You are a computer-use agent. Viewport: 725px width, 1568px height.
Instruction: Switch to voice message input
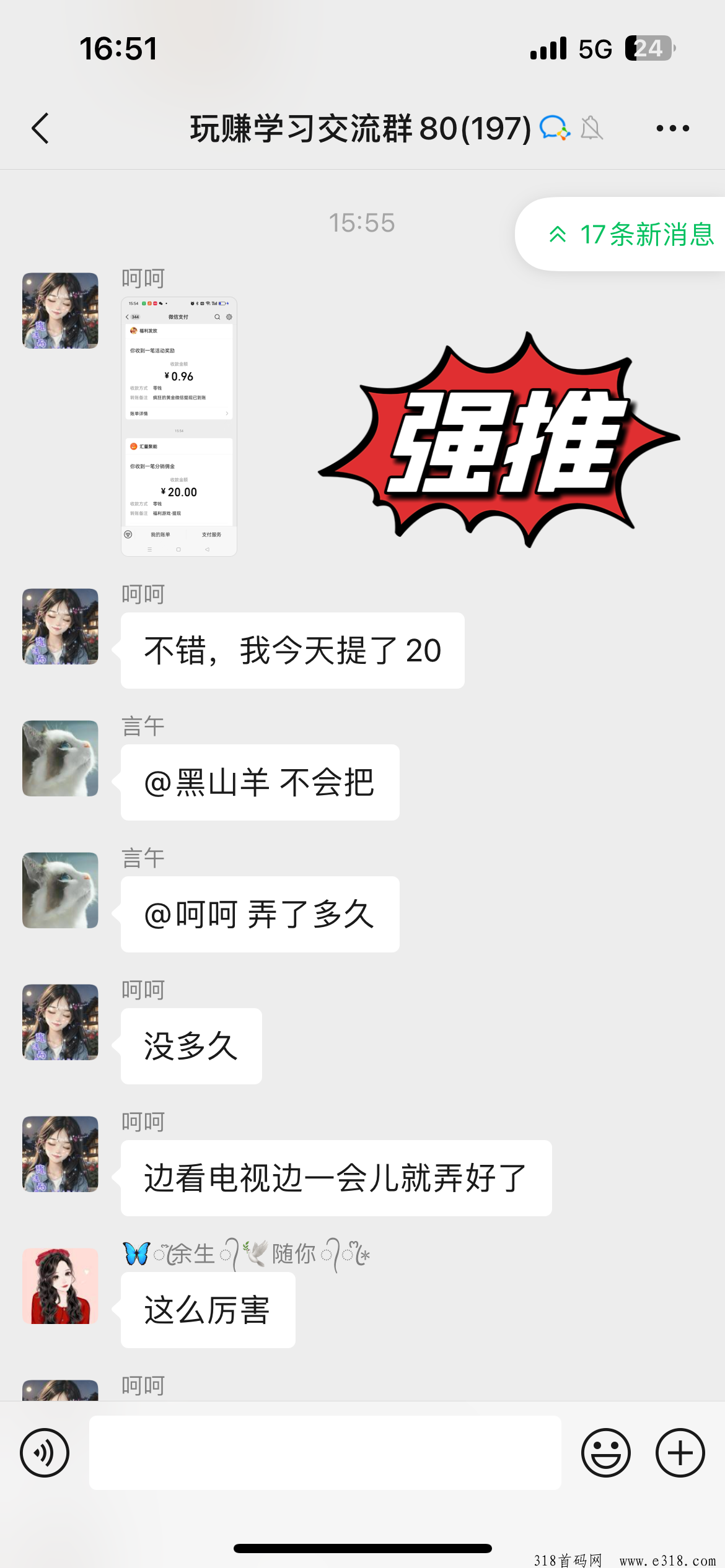45,1452
